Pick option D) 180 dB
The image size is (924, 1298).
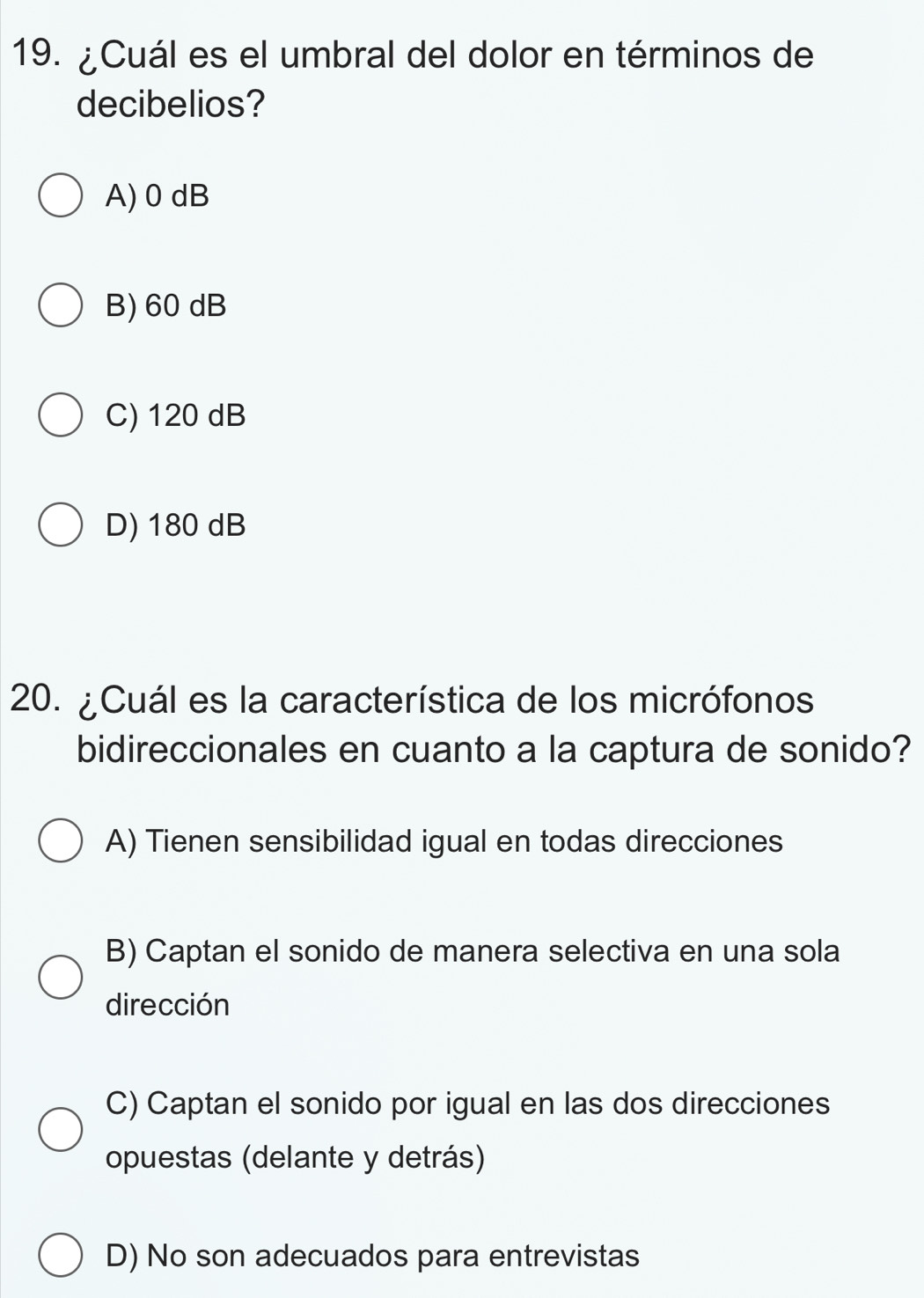click(61, 525)
